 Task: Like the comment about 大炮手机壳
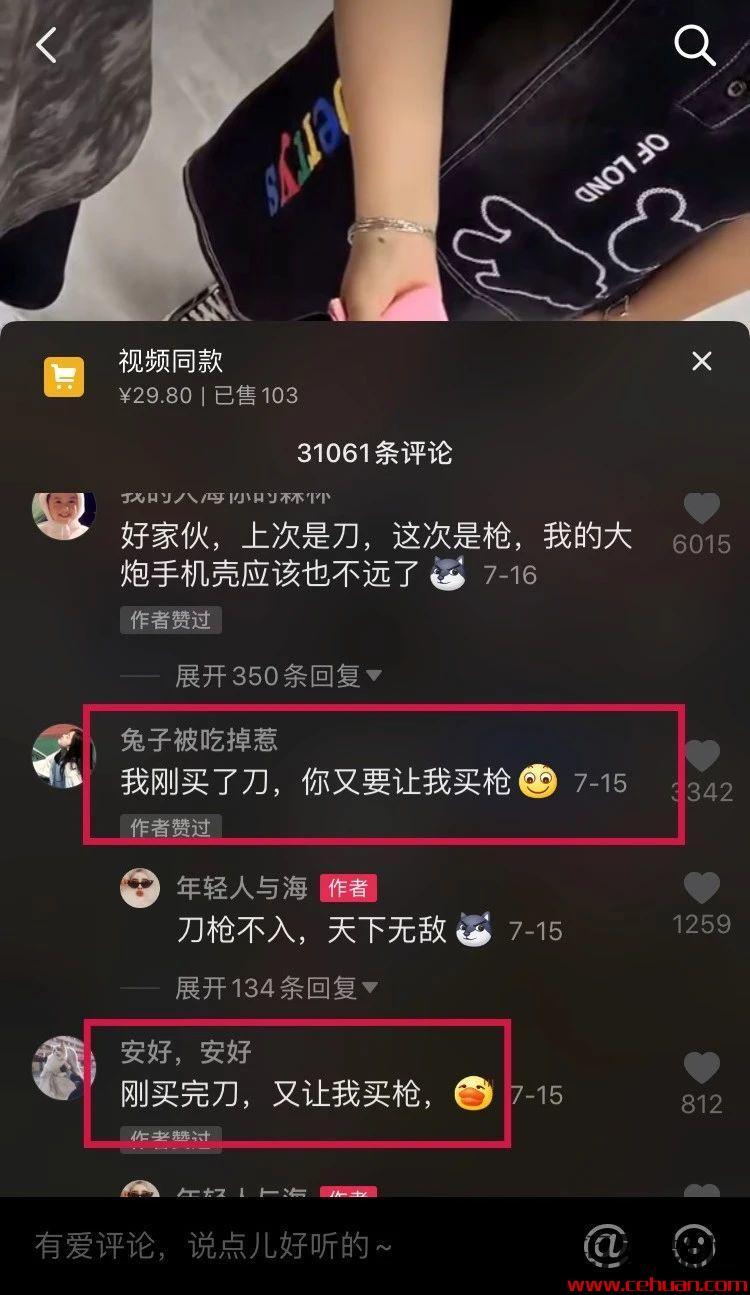pos(701,510)
